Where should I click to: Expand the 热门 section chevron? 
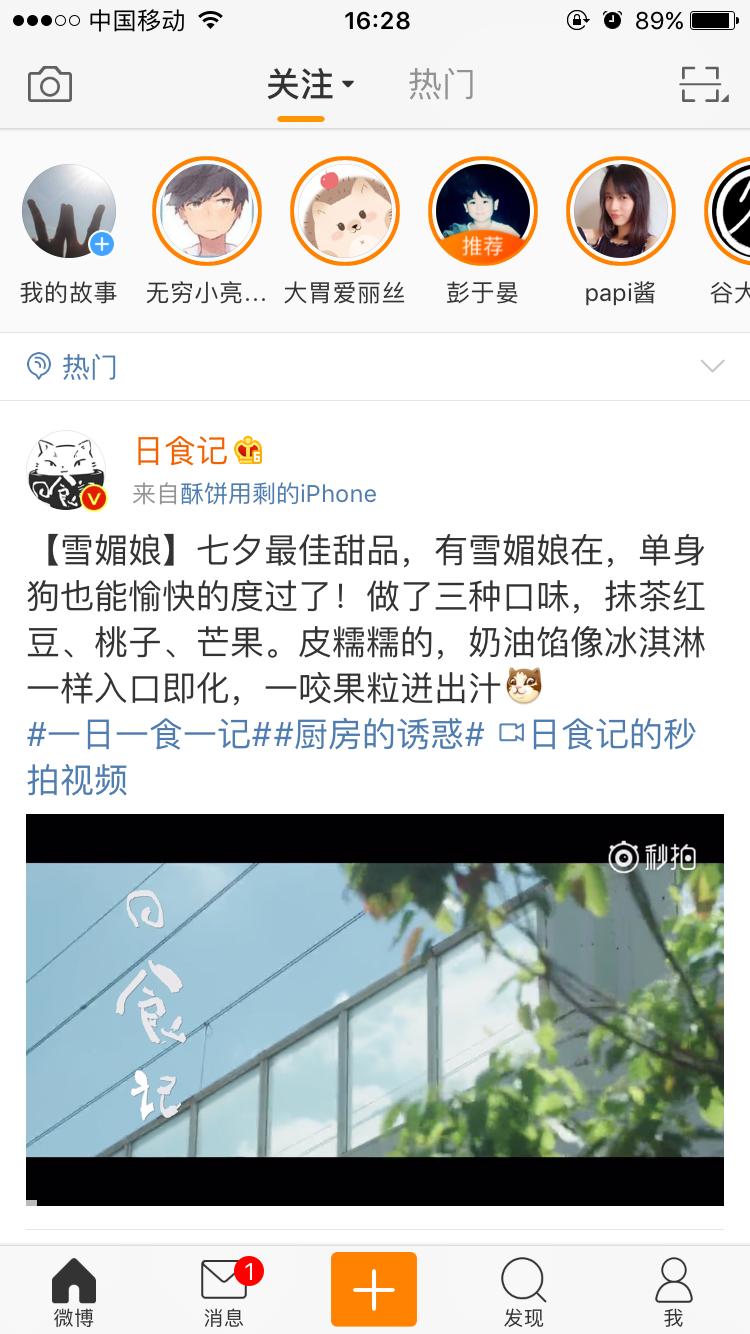click(712, 366)
